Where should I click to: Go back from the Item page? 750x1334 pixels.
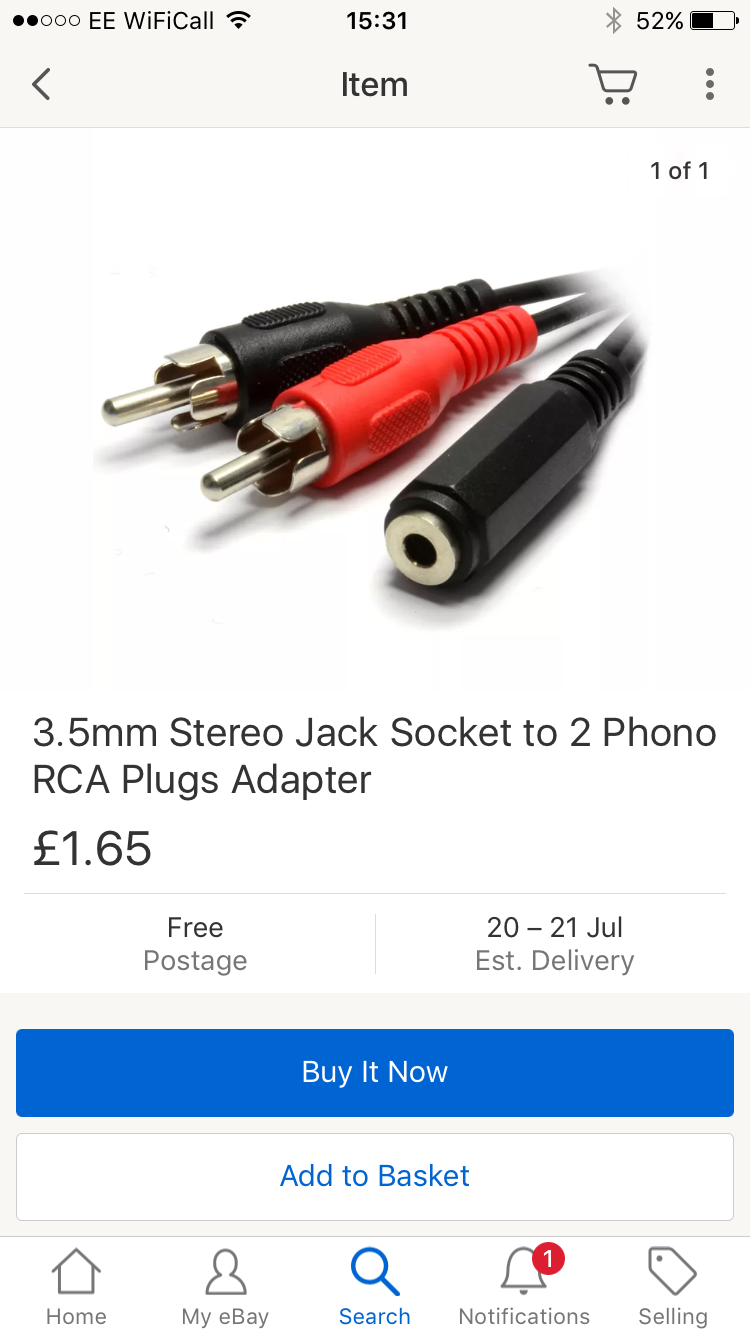coord(41,85)
